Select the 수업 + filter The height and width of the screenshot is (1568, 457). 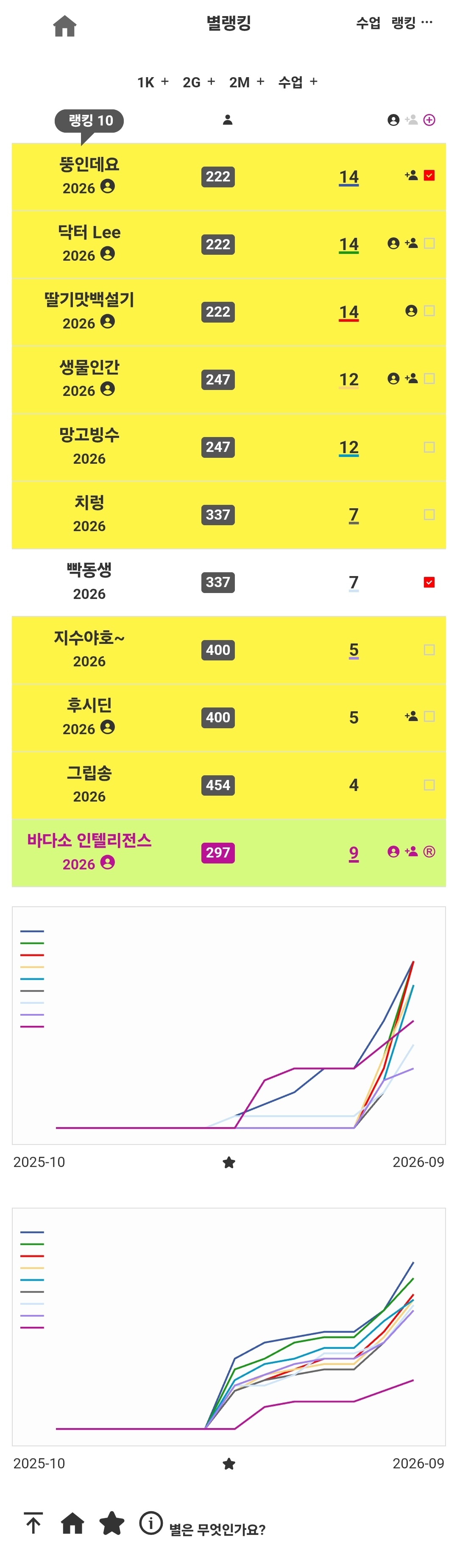(298, 82)
